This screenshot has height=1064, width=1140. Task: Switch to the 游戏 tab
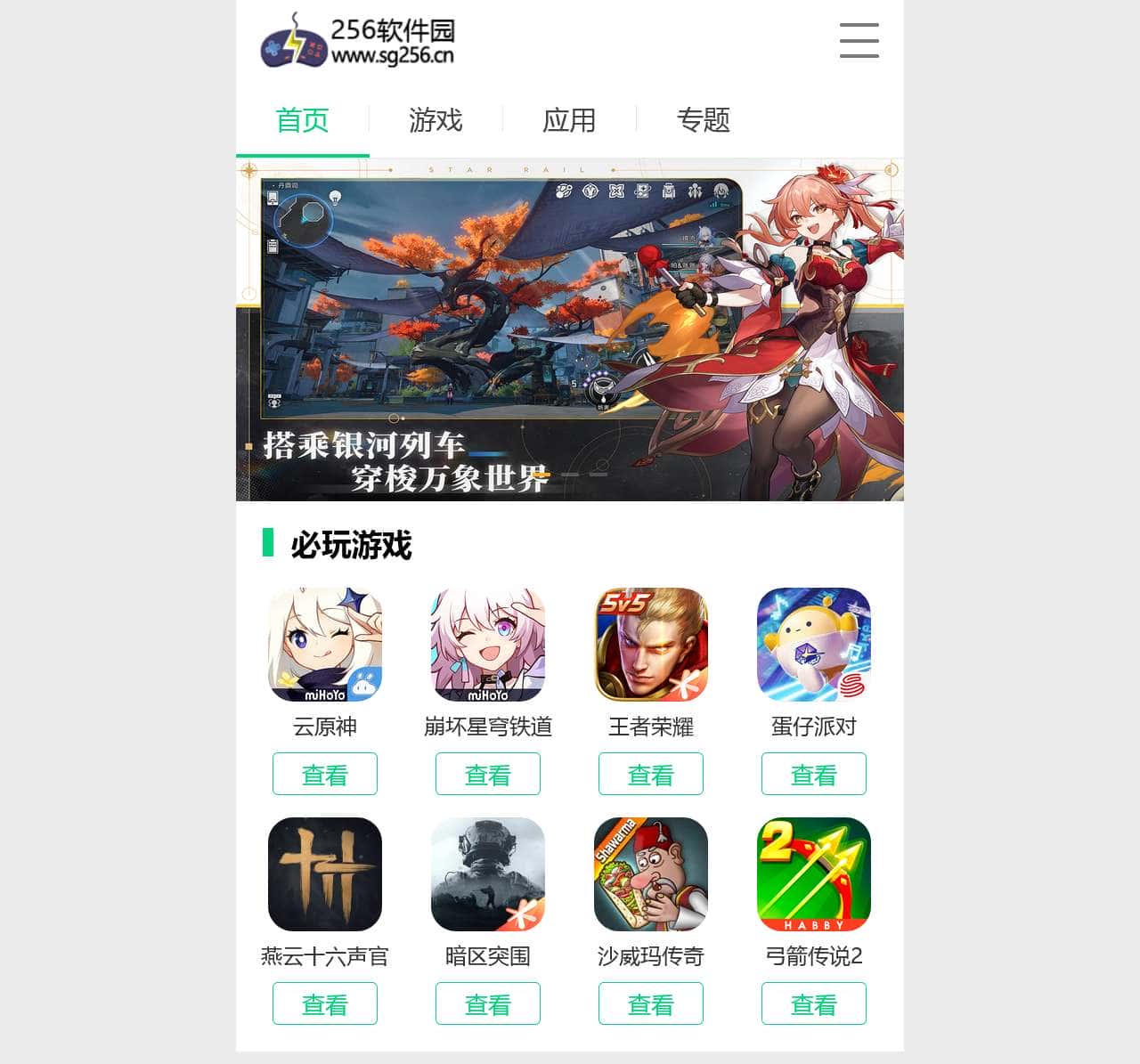(436, 119)
